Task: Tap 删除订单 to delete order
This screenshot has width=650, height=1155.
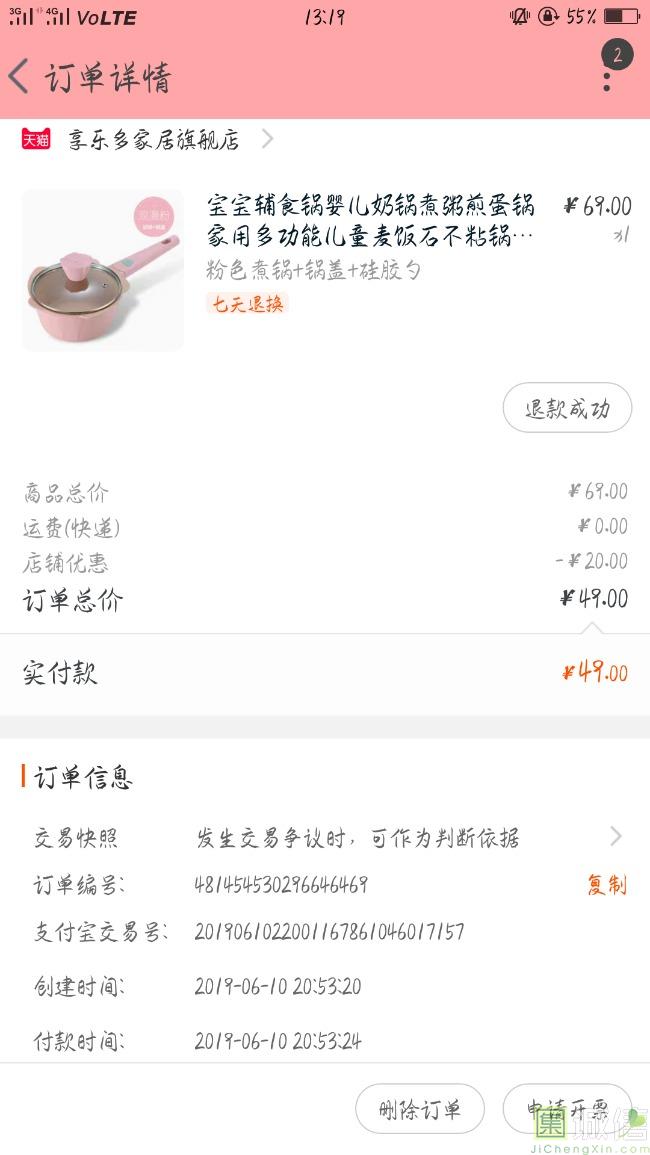Action: pyautogui.click(x=420, y=1109)
